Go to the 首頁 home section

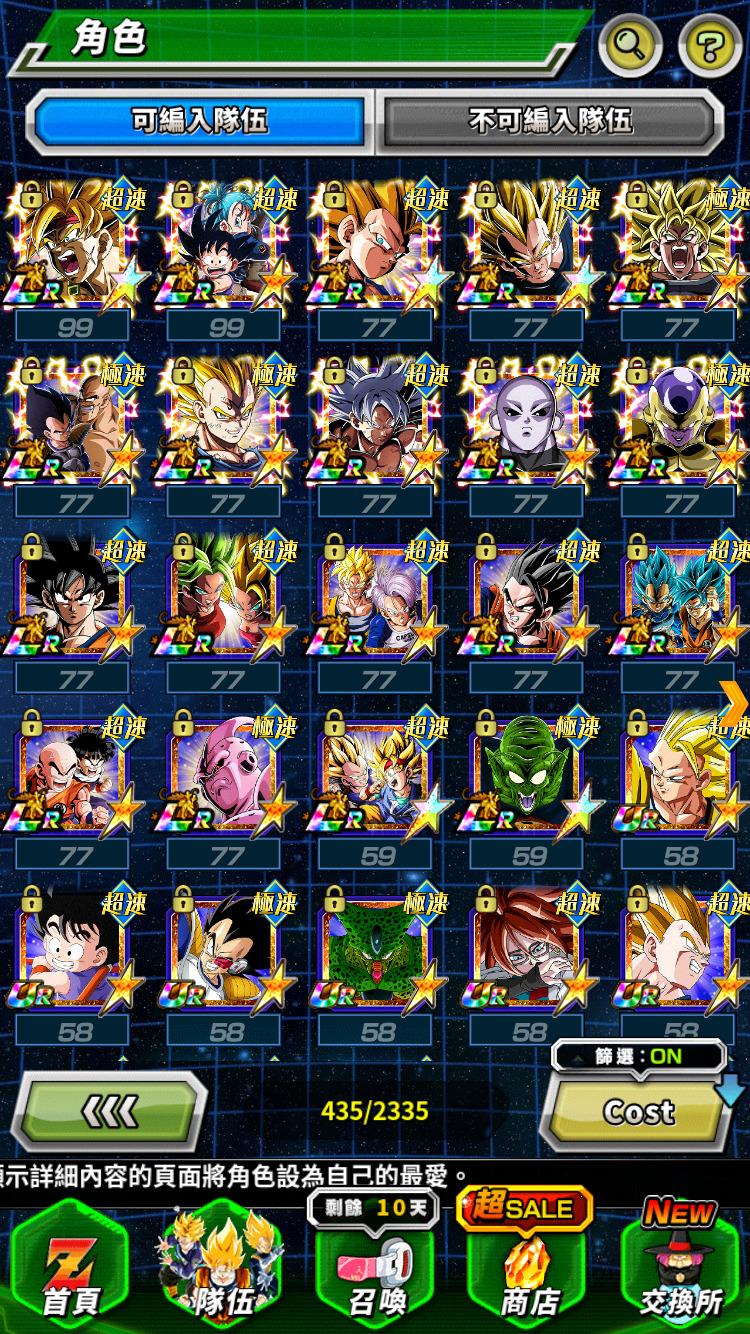point(68,1270)
